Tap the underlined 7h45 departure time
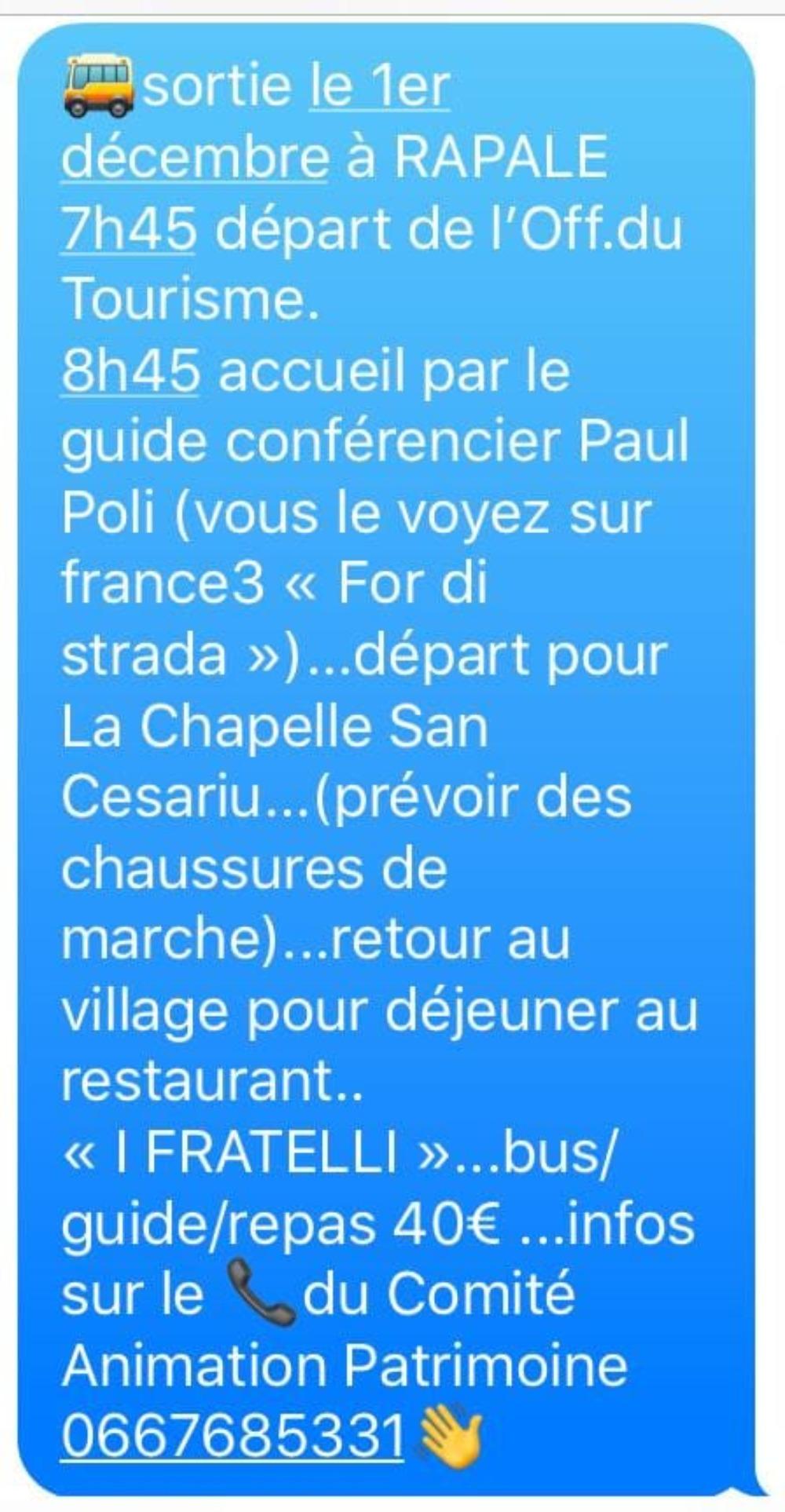Screen dimensions: 785x1512 pyautogui.click(x=129, y=229)
